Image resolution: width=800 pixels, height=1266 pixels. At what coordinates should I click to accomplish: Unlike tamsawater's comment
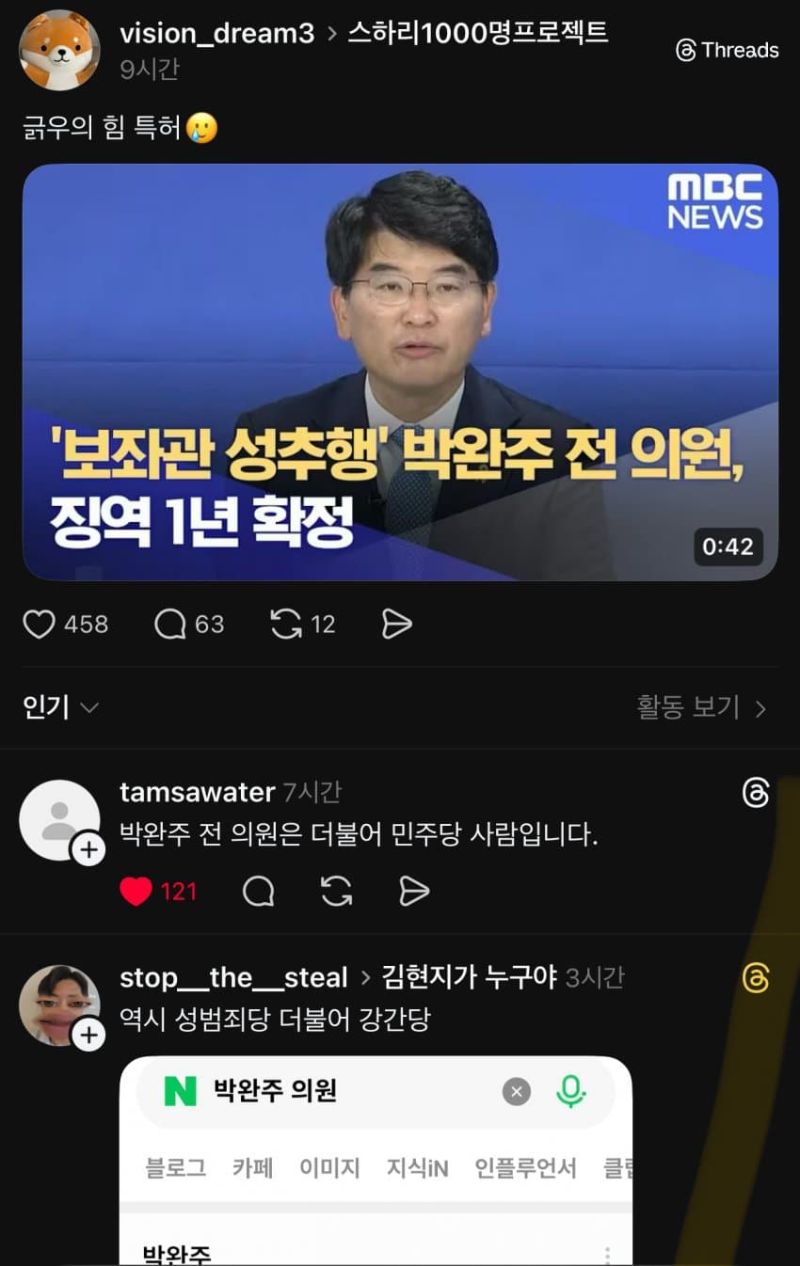(136, 891)
